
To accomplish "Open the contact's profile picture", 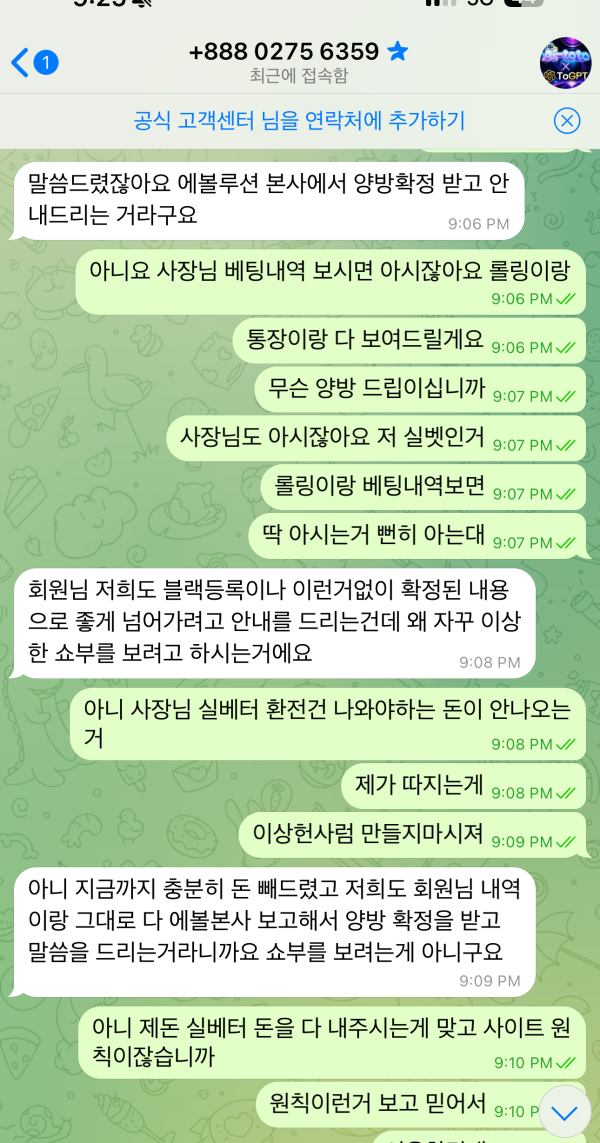I will click(x=565, y=63).
